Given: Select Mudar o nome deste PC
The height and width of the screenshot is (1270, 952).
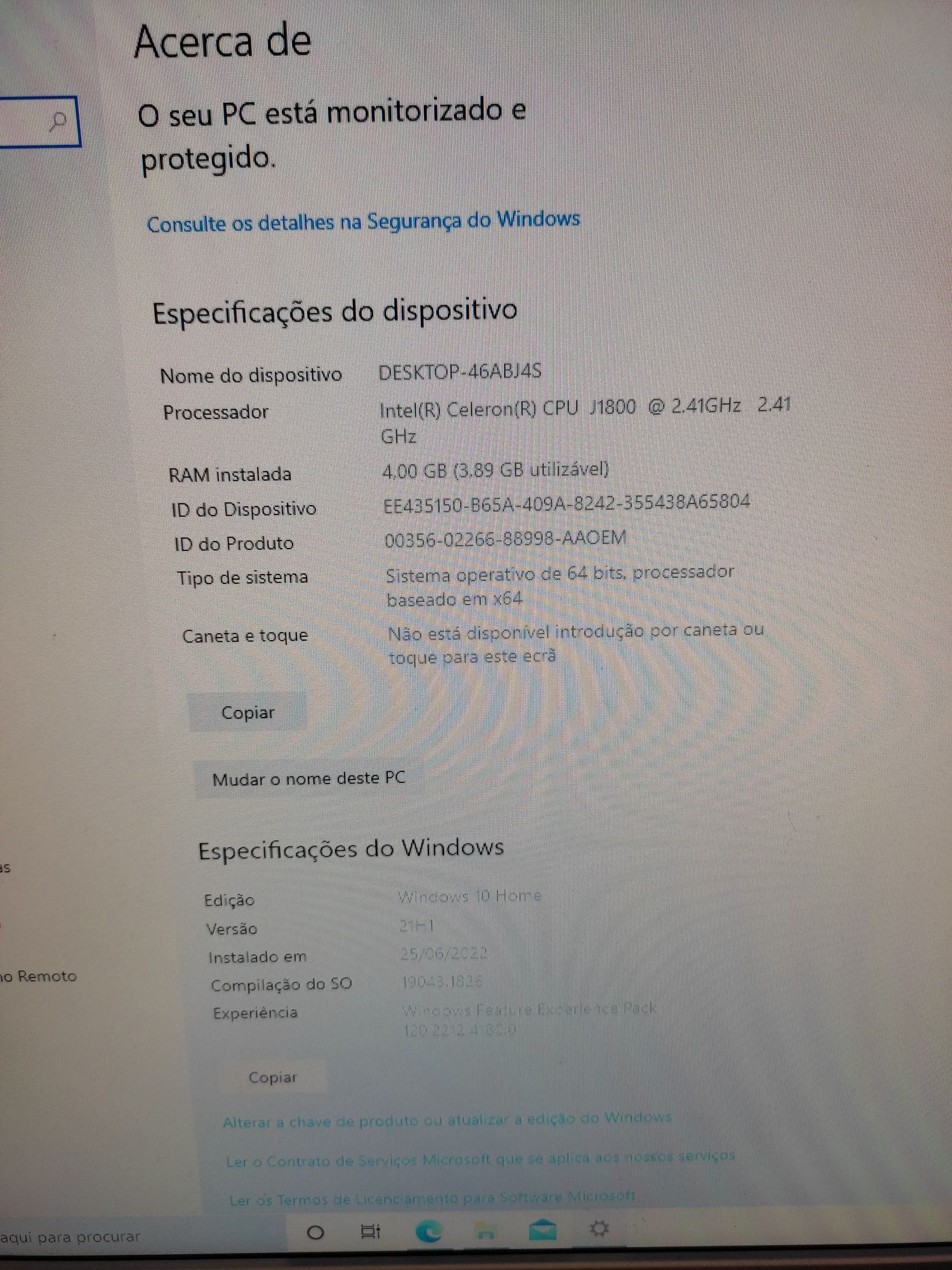Looking at the screenshot, I should pos(308,779).
